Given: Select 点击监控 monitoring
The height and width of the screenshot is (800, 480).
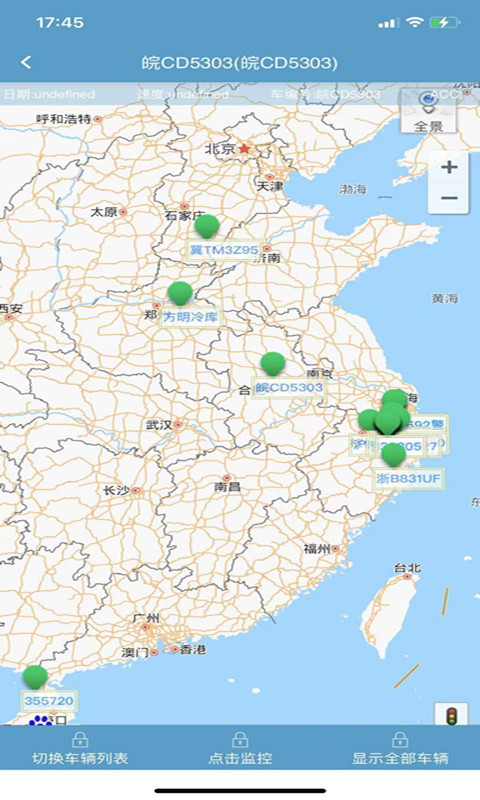Looking at the screenshot, I should (x=240, y=748).
